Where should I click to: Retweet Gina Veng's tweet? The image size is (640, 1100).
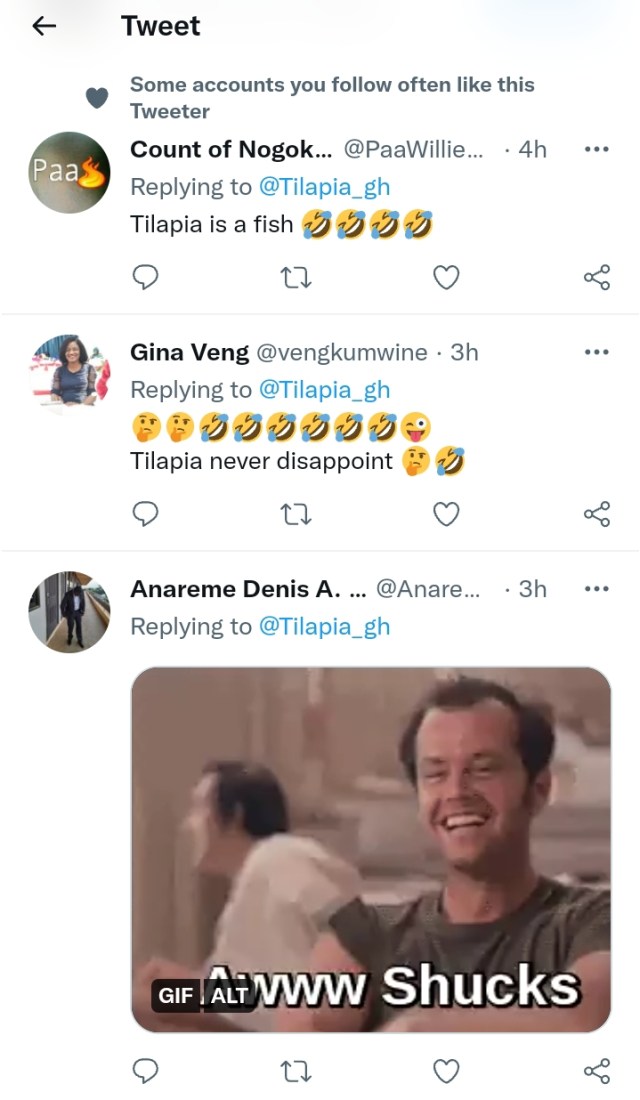(x=296, y=514)
